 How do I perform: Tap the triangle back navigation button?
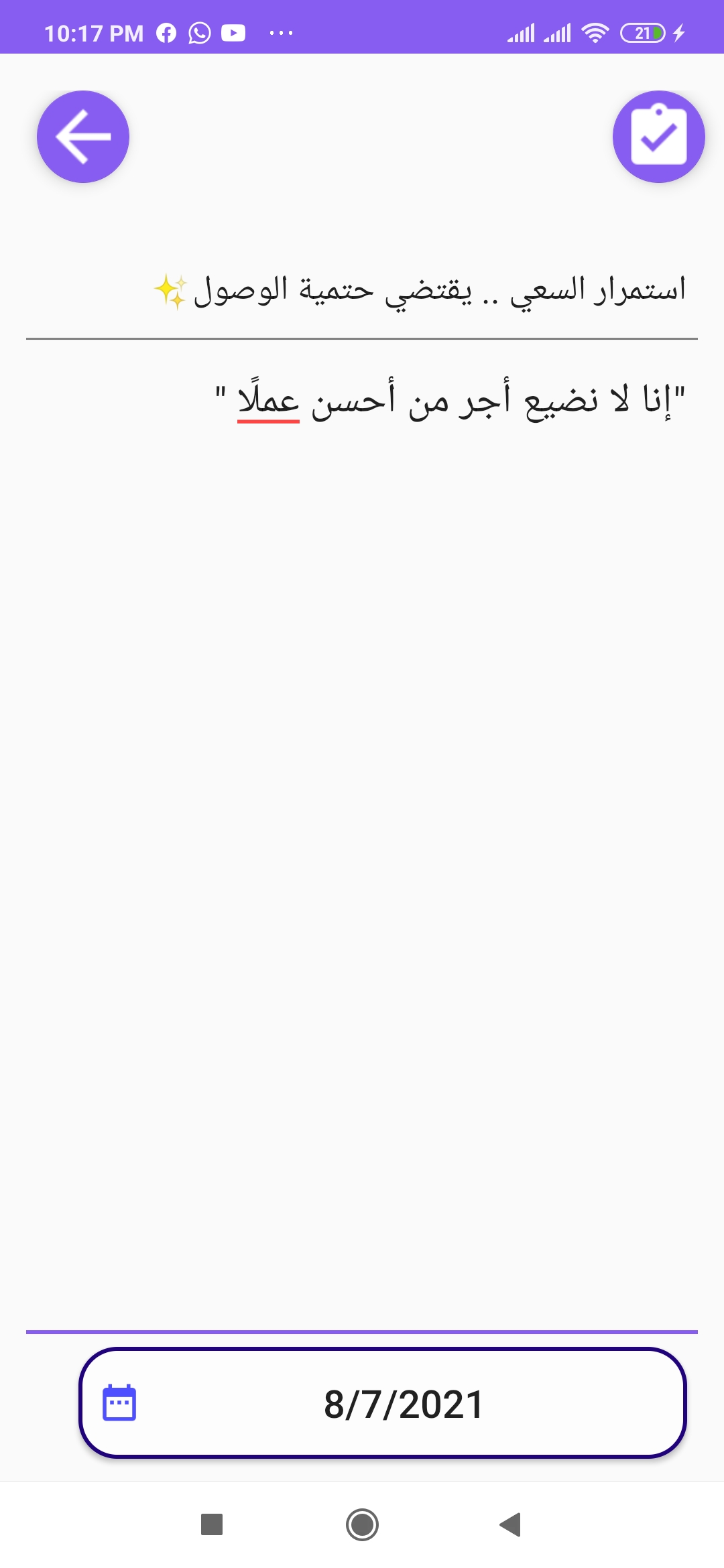pos(509,1523)
